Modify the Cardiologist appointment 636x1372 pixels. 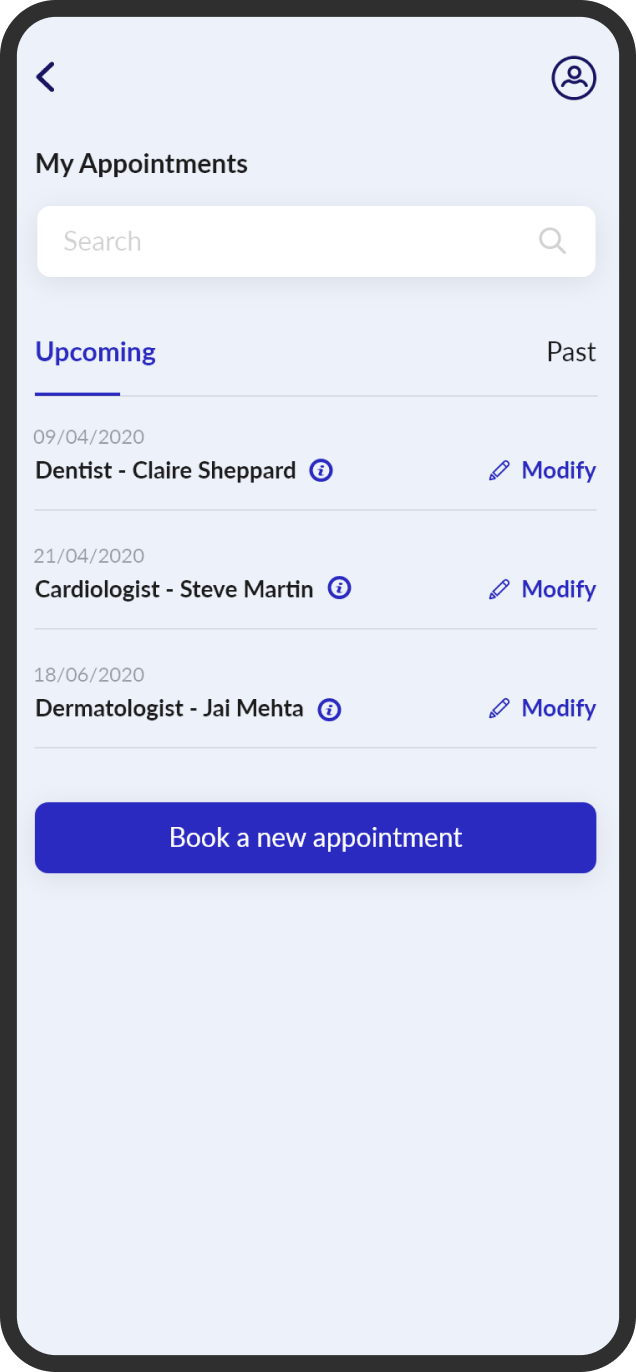[542, 589]
